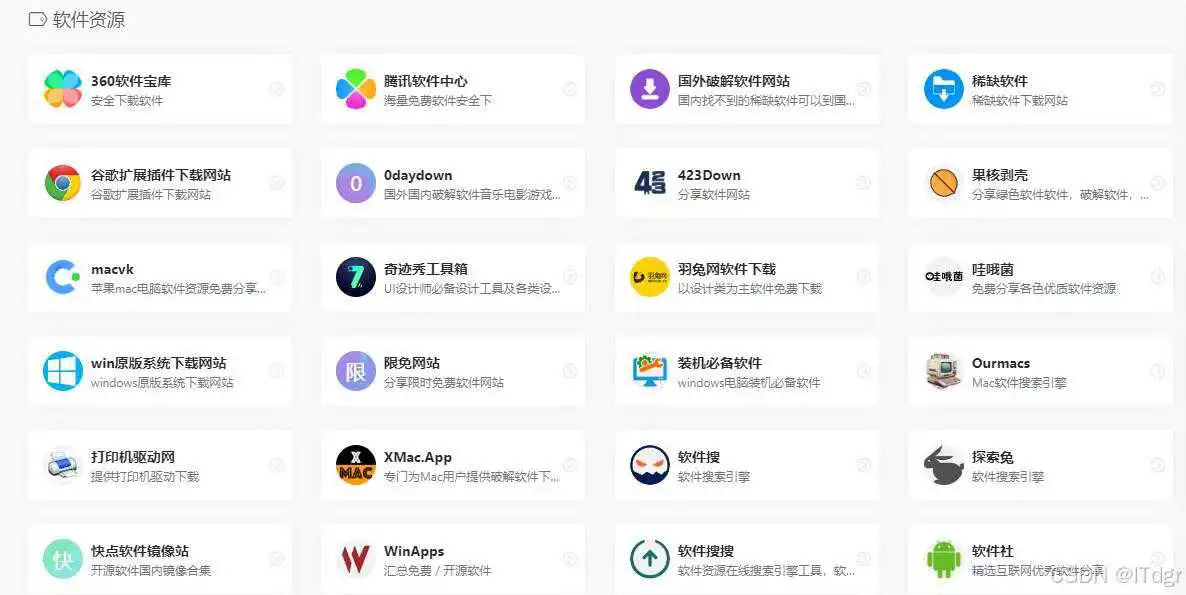Open win原版系统下载网站 card
1186x595 pixels.
pyautogui.click(x=160, y=371)
